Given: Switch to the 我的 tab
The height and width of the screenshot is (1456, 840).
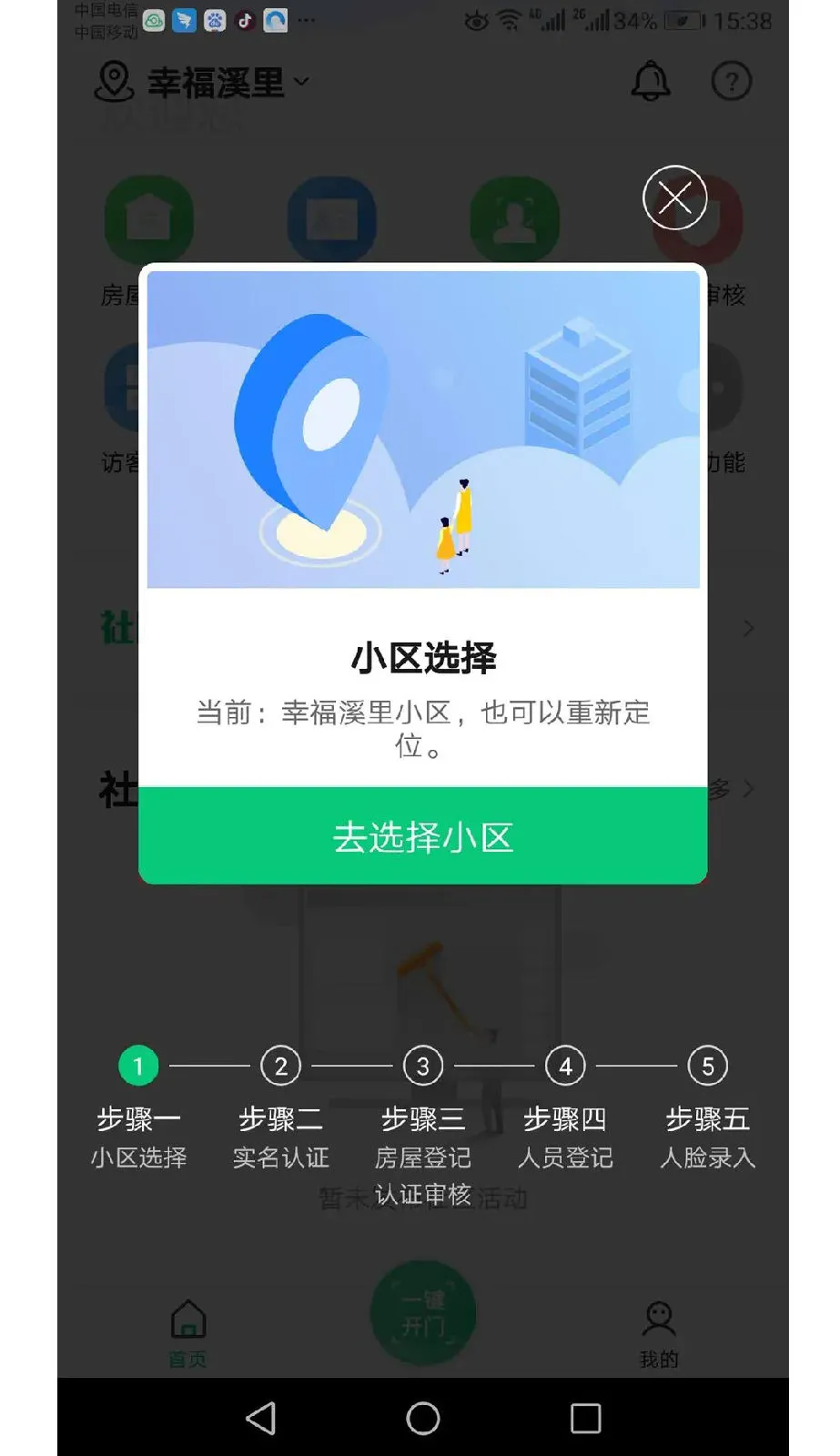Looking at the screenshot, I should click(x=659, y=1331).
